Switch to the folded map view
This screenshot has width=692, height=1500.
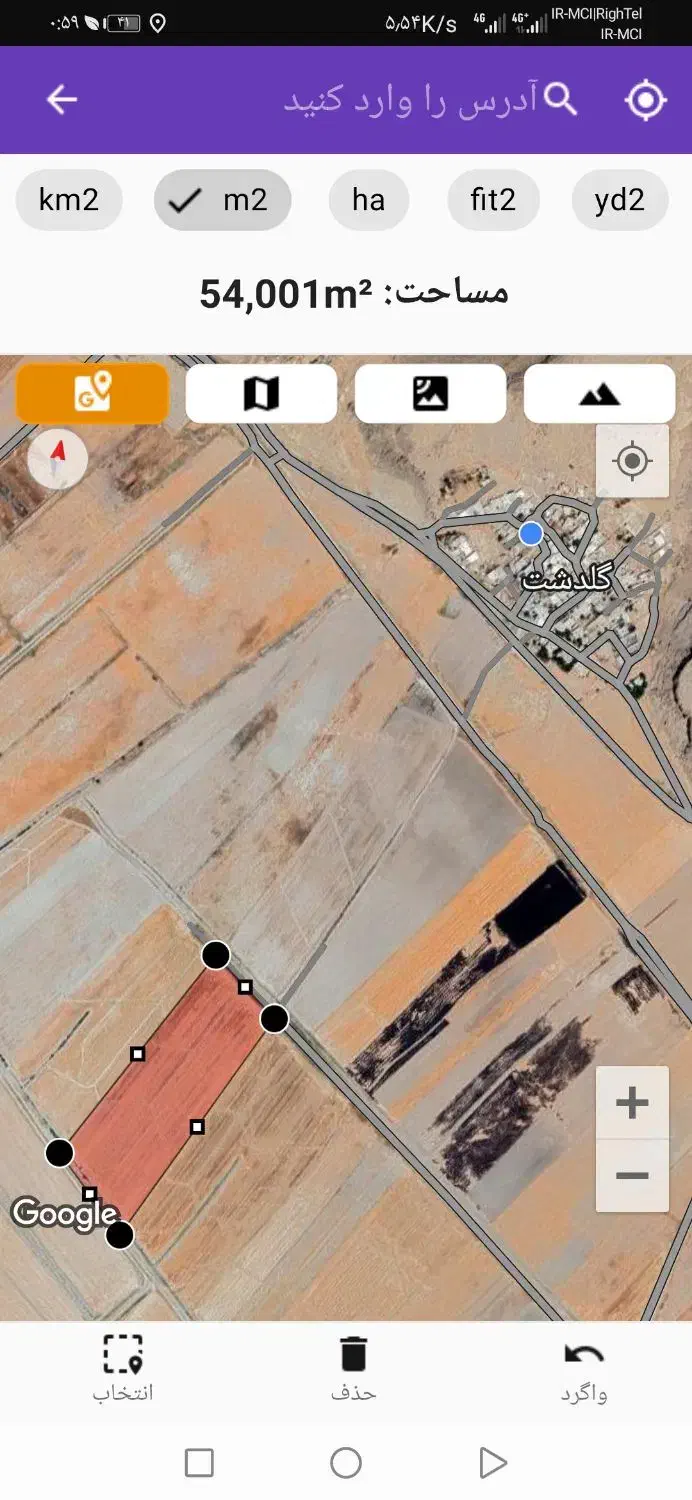pyautogui.click(x=261, y=393)
